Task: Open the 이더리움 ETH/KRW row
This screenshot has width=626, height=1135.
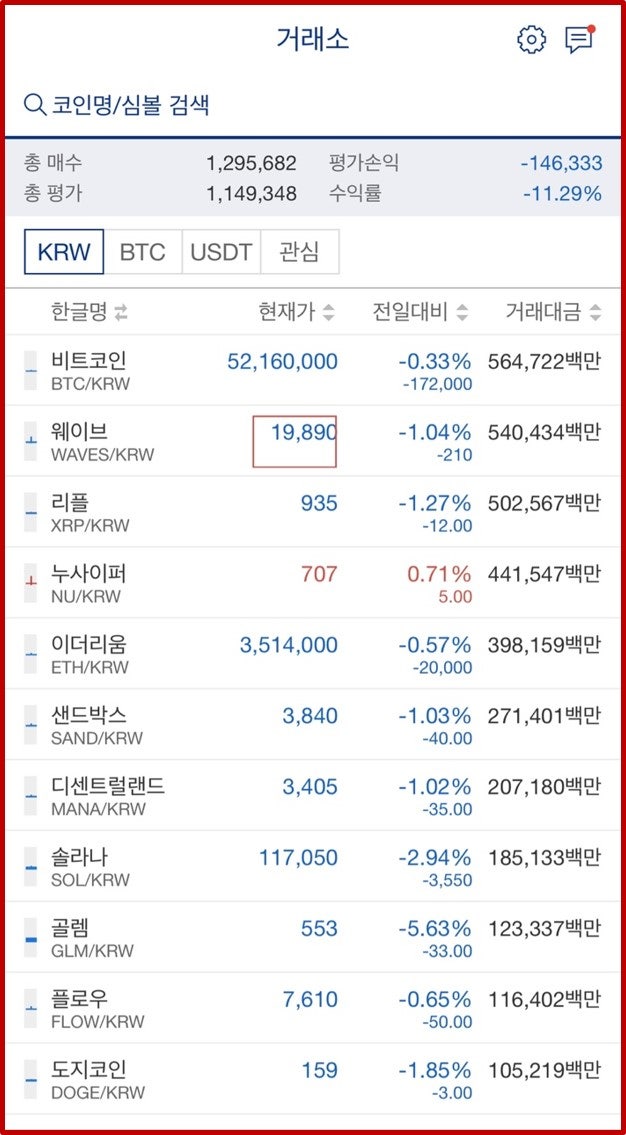Action: (313, 654)
